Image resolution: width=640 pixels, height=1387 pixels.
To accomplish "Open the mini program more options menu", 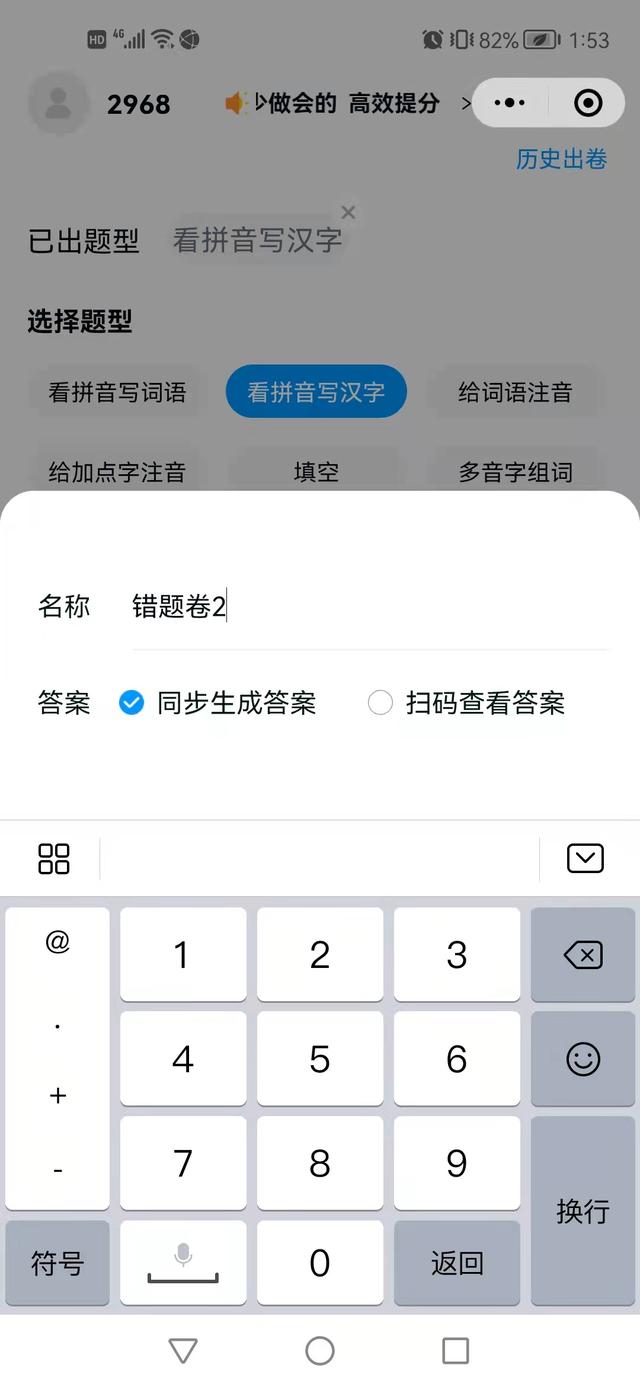I will point(510,103).
